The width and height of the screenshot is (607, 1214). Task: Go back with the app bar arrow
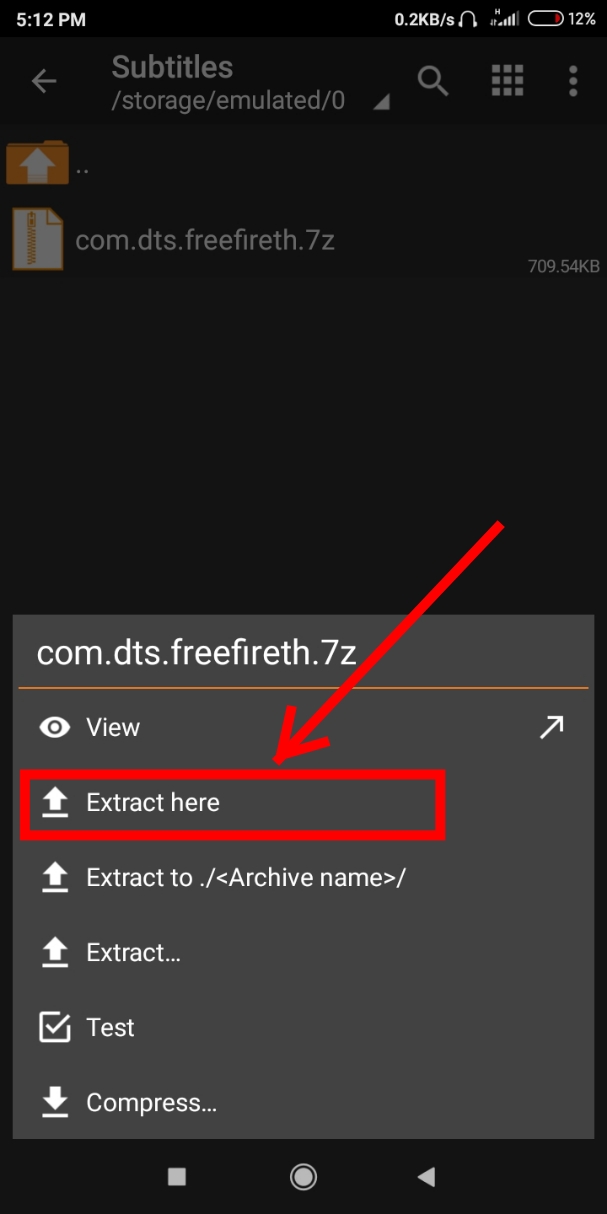point(45,81)
